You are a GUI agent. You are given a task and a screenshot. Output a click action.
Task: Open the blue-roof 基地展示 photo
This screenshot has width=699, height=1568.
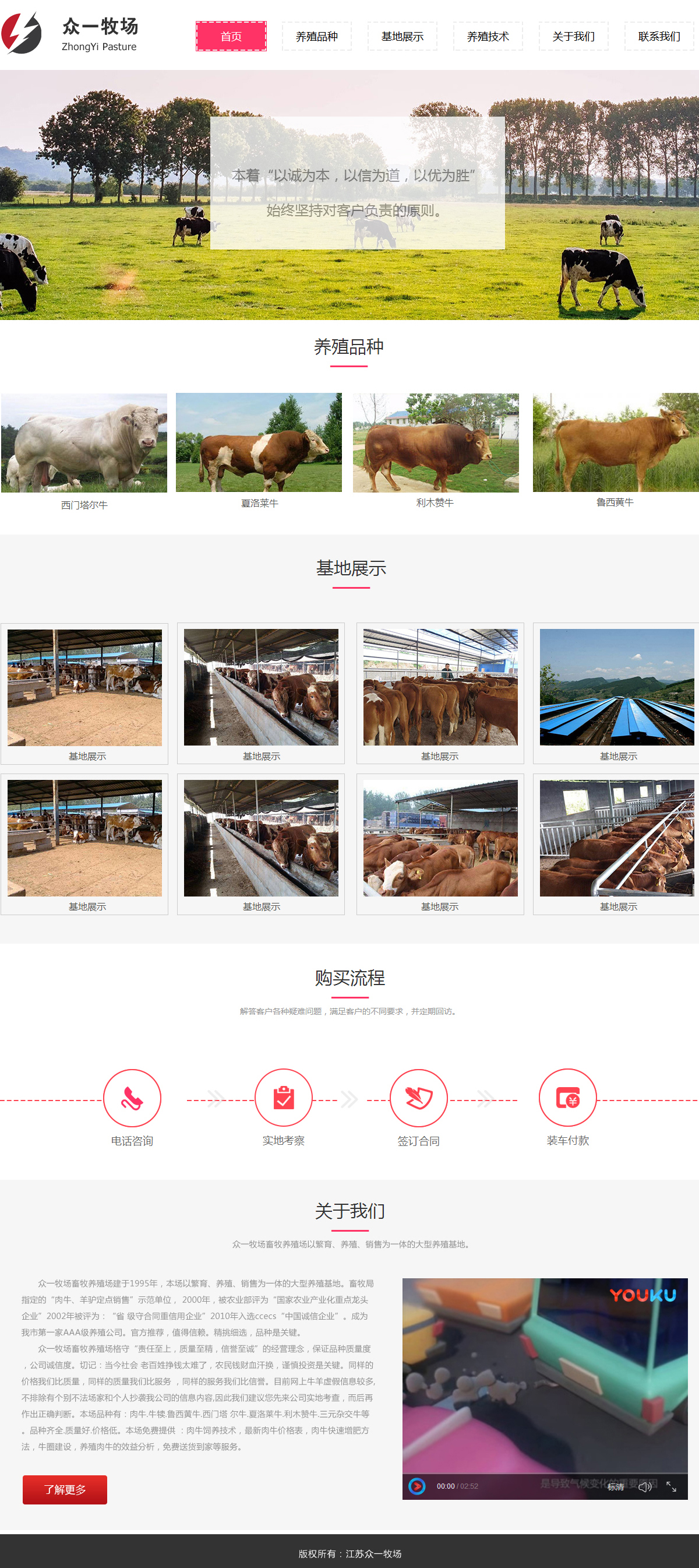tap(616, 687)
